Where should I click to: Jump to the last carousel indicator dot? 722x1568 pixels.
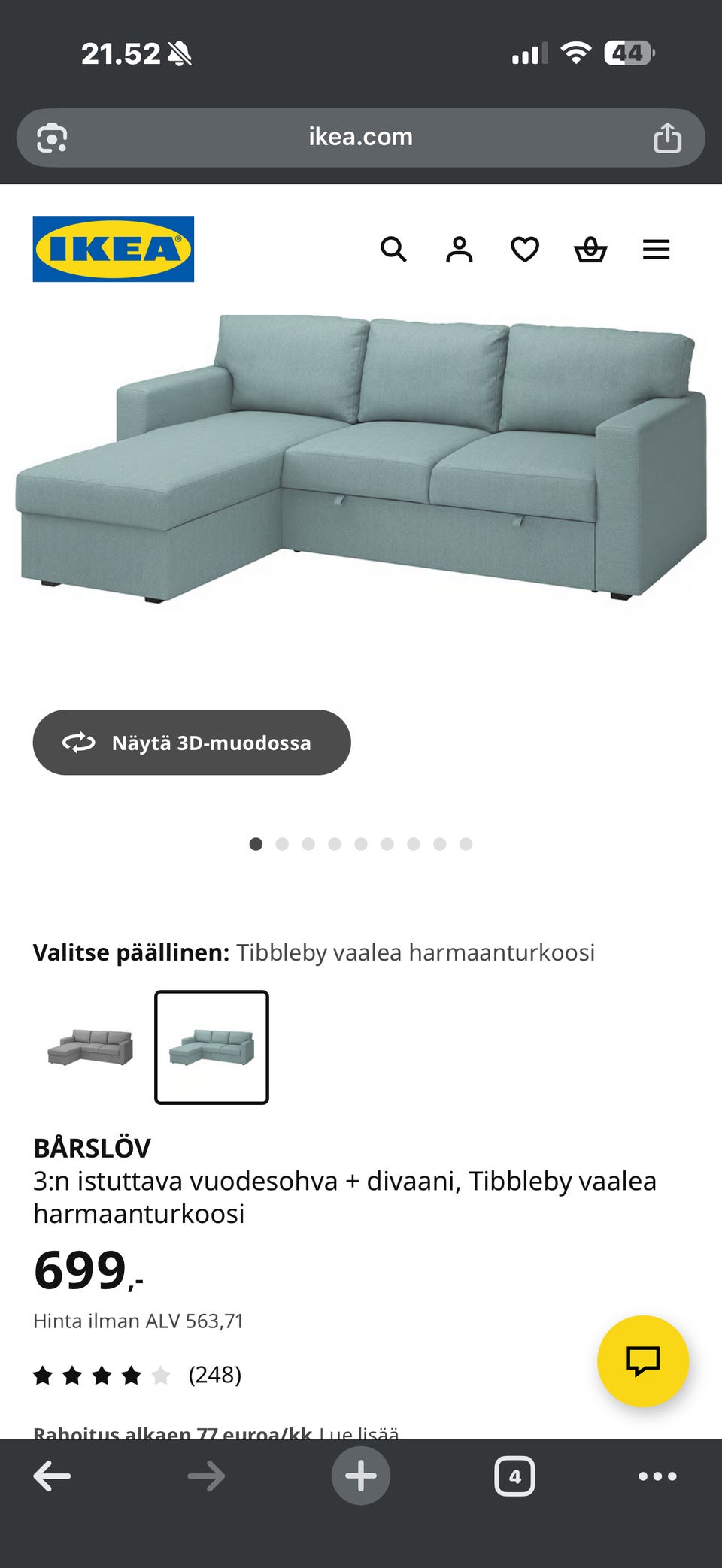tap(466, 844)
